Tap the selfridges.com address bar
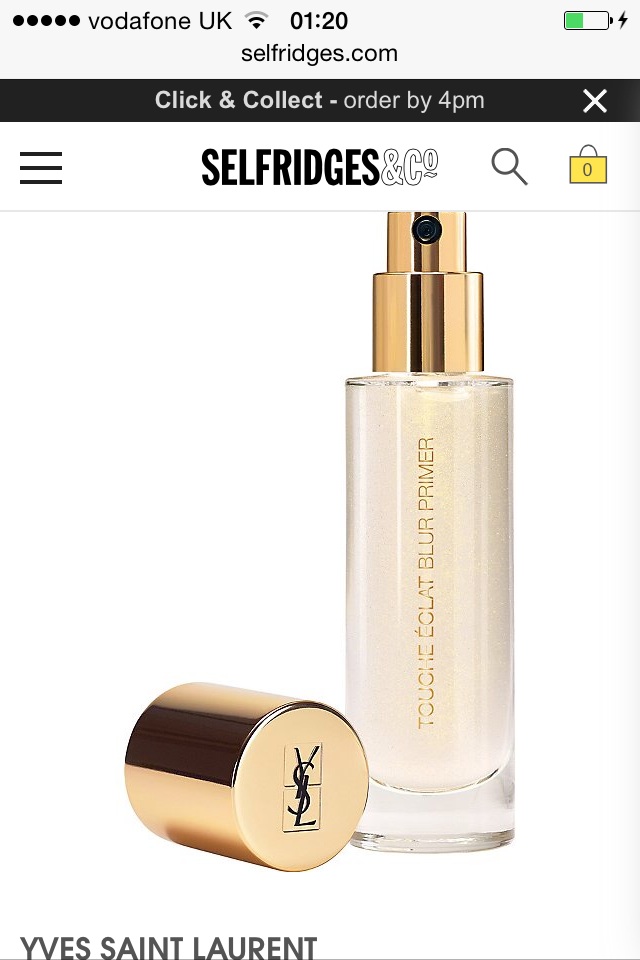 [x=319, y=53]
